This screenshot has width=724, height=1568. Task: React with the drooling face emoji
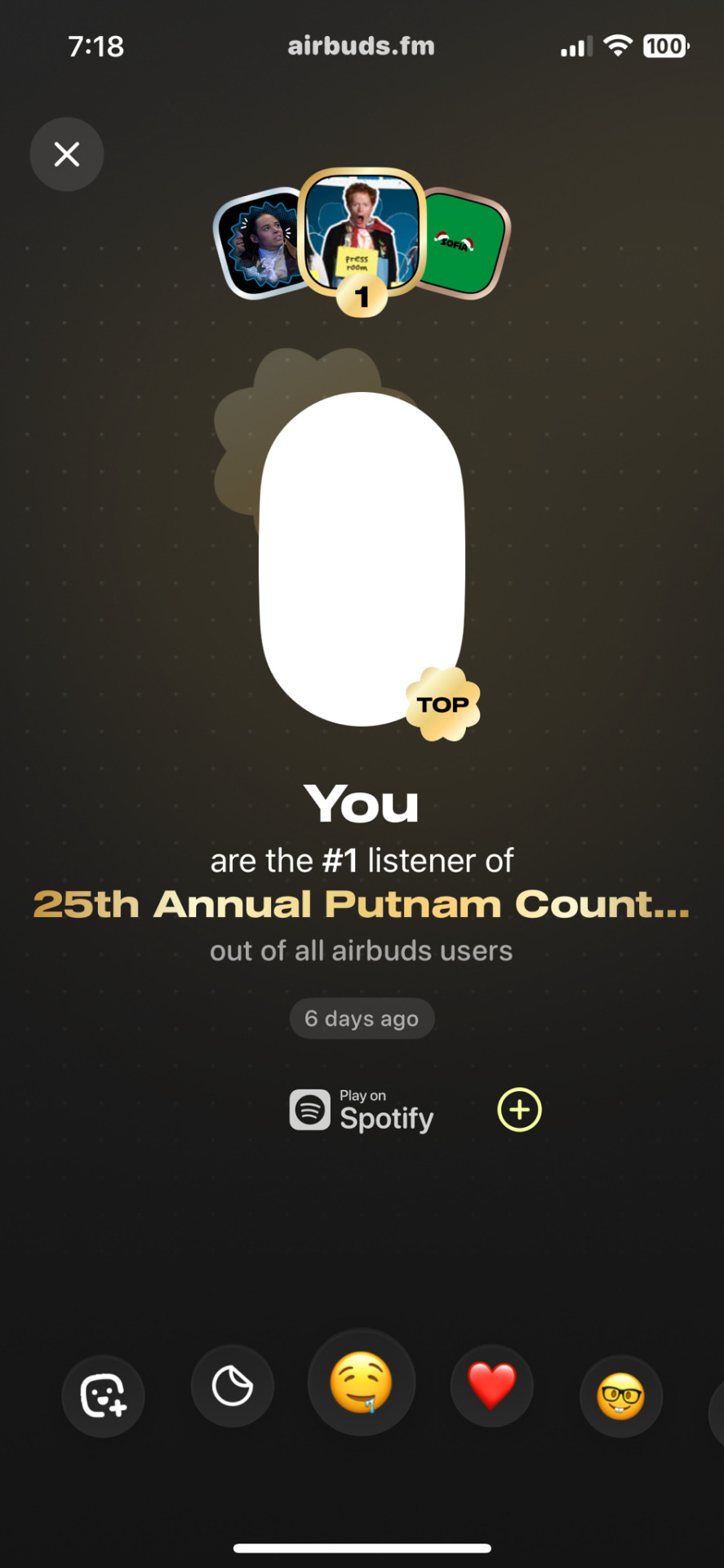(362, 1383)
